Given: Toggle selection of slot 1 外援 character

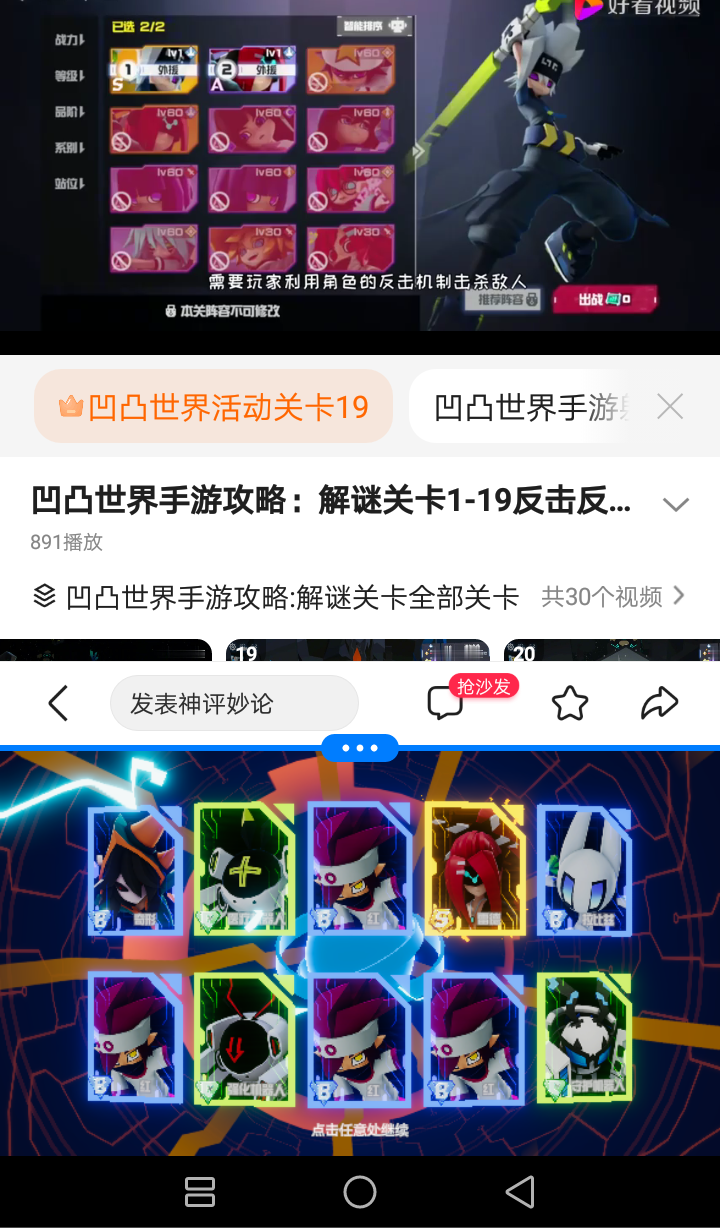Looking at the screenshot, I should point(152,68).
